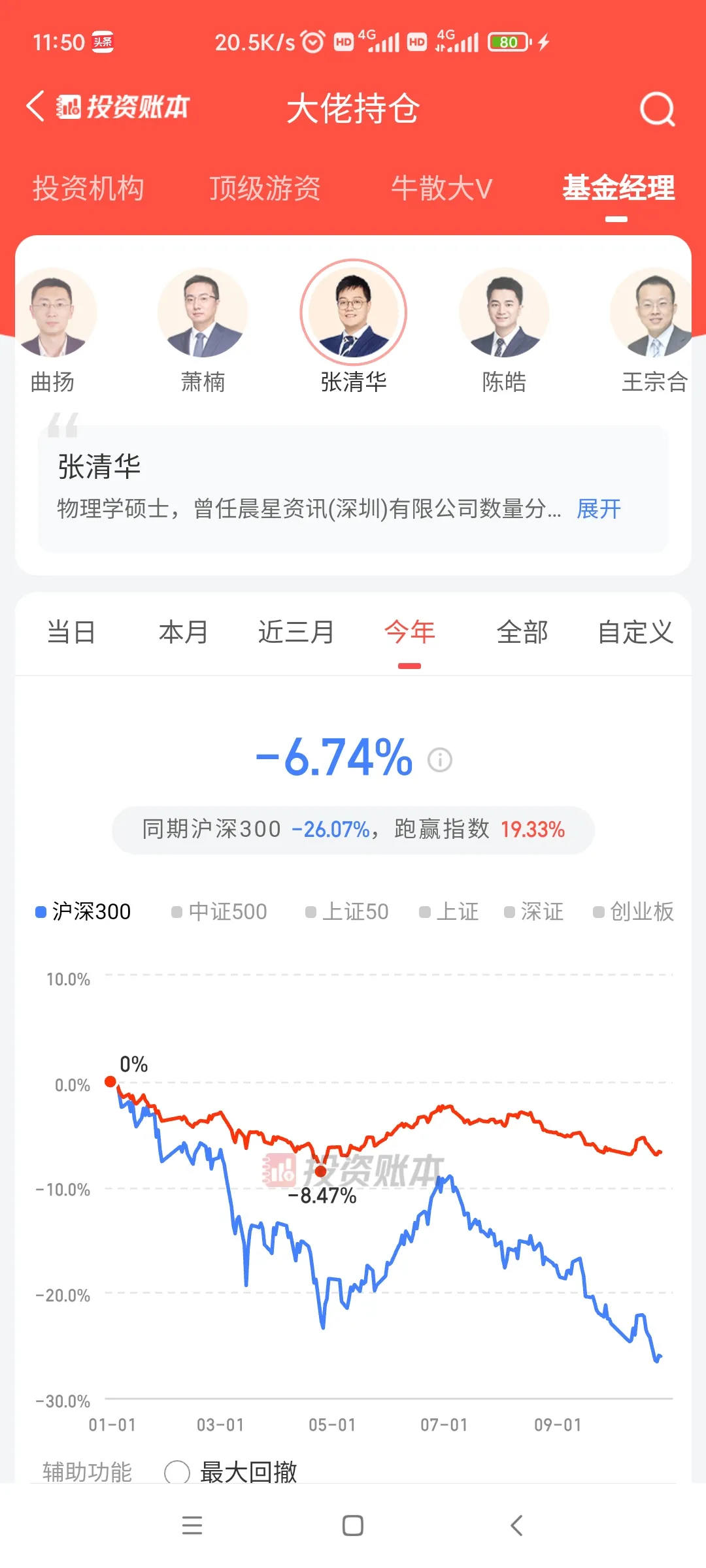The image size is (706, 1568).
Task: Compare against 创业板 index
Action: (633, 911)
